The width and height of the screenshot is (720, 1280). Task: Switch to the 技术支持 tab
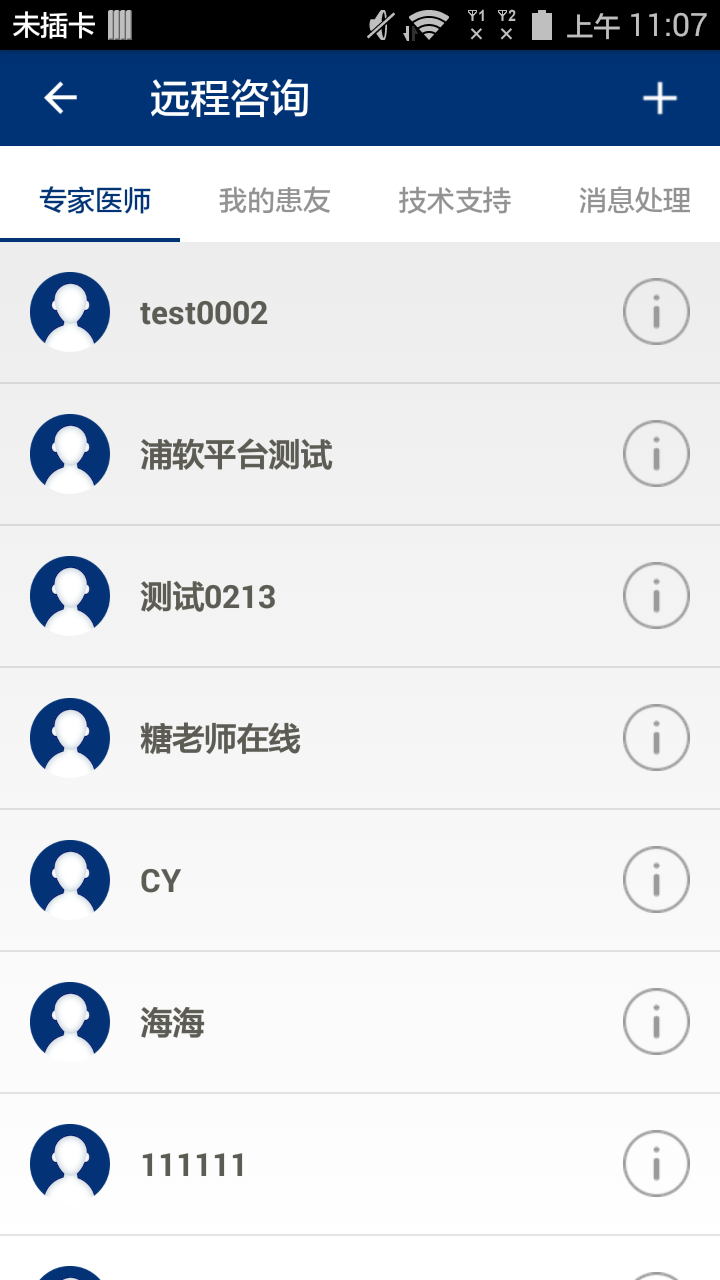[454, 200]
